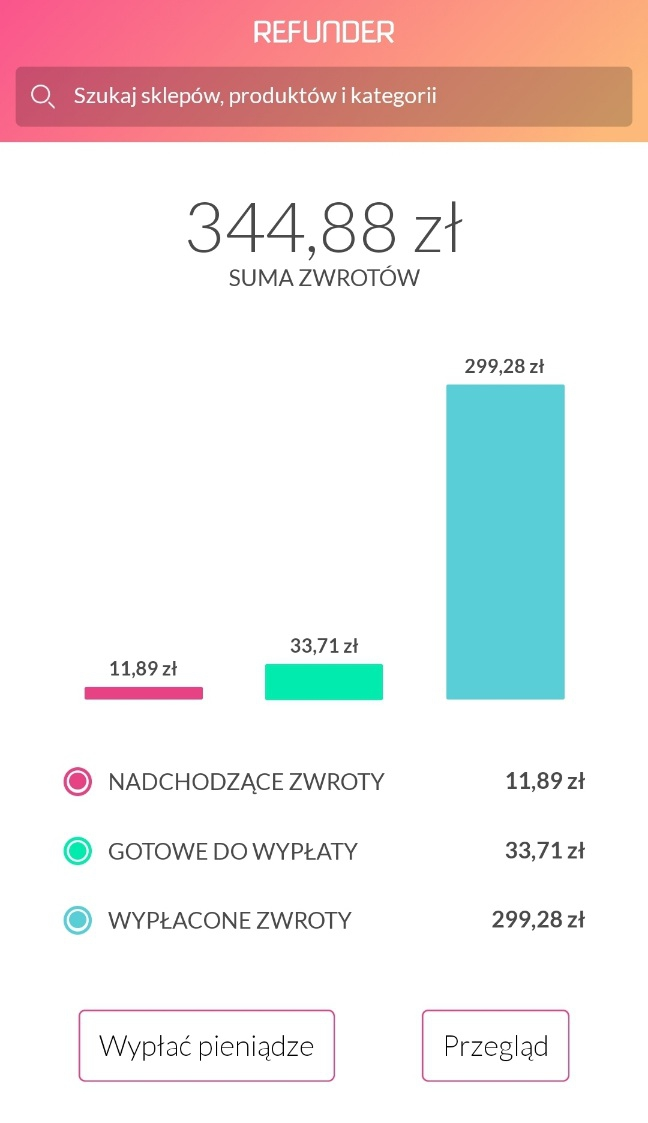Open the search field for shops and products
The width and height of the screenshot is (648, 1123).
[323, 96]
